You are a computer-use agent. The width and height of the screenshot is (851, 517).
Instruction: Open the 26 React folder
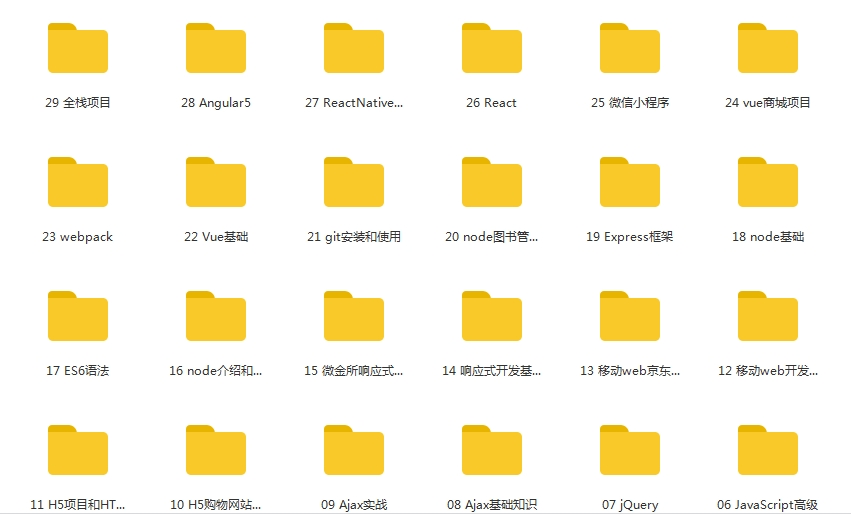(x=492, y=49)
